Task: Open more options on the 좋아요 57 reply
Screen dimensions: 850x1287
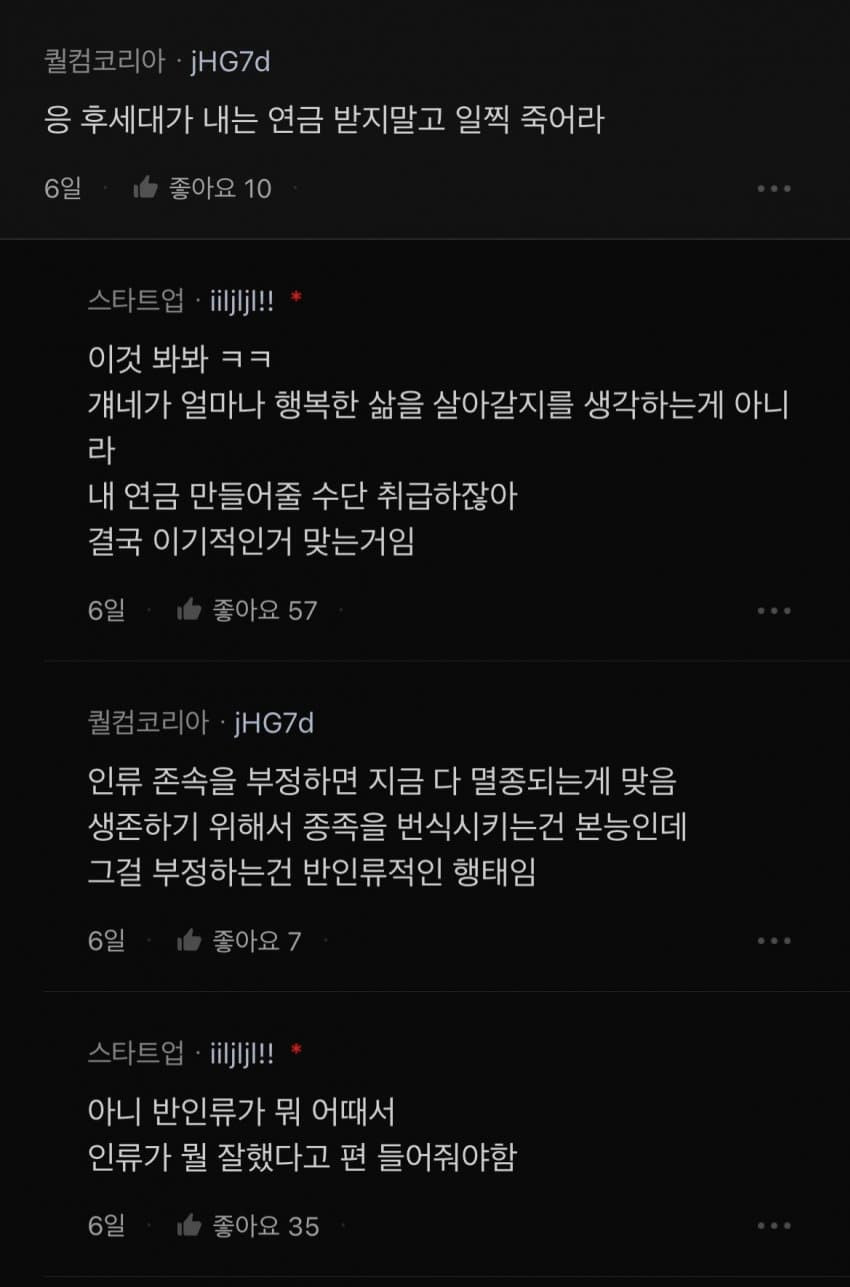Action: click(774, 610)
